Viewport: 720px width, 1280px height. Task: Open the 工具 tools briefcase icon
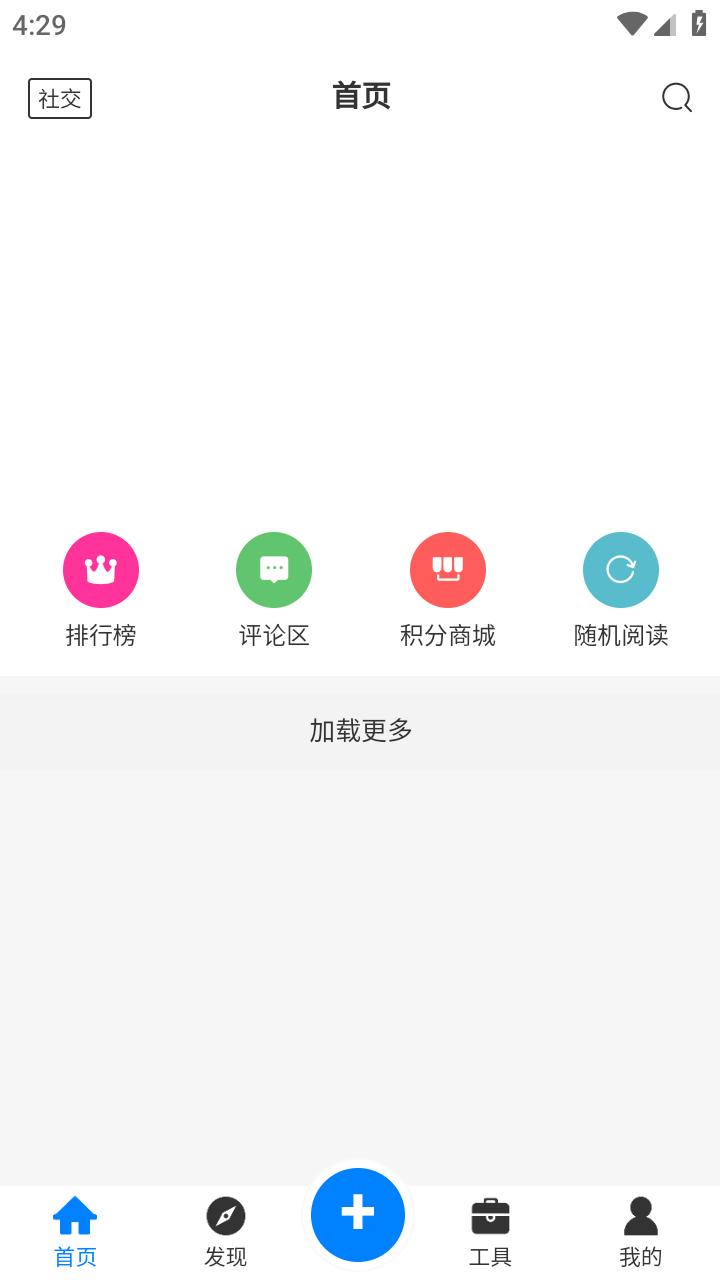489,1214
